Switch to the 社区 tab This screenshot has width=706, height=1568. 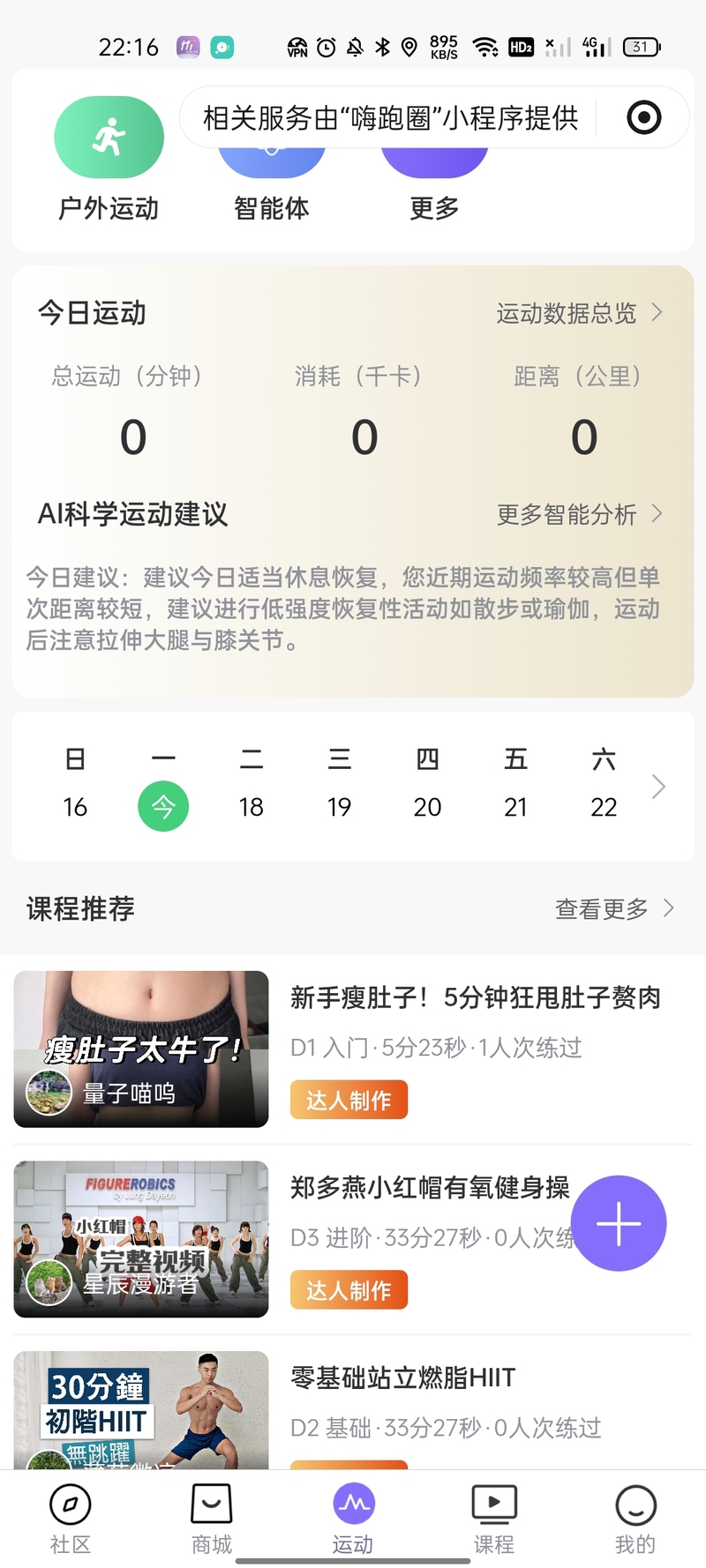(71, 1519)
